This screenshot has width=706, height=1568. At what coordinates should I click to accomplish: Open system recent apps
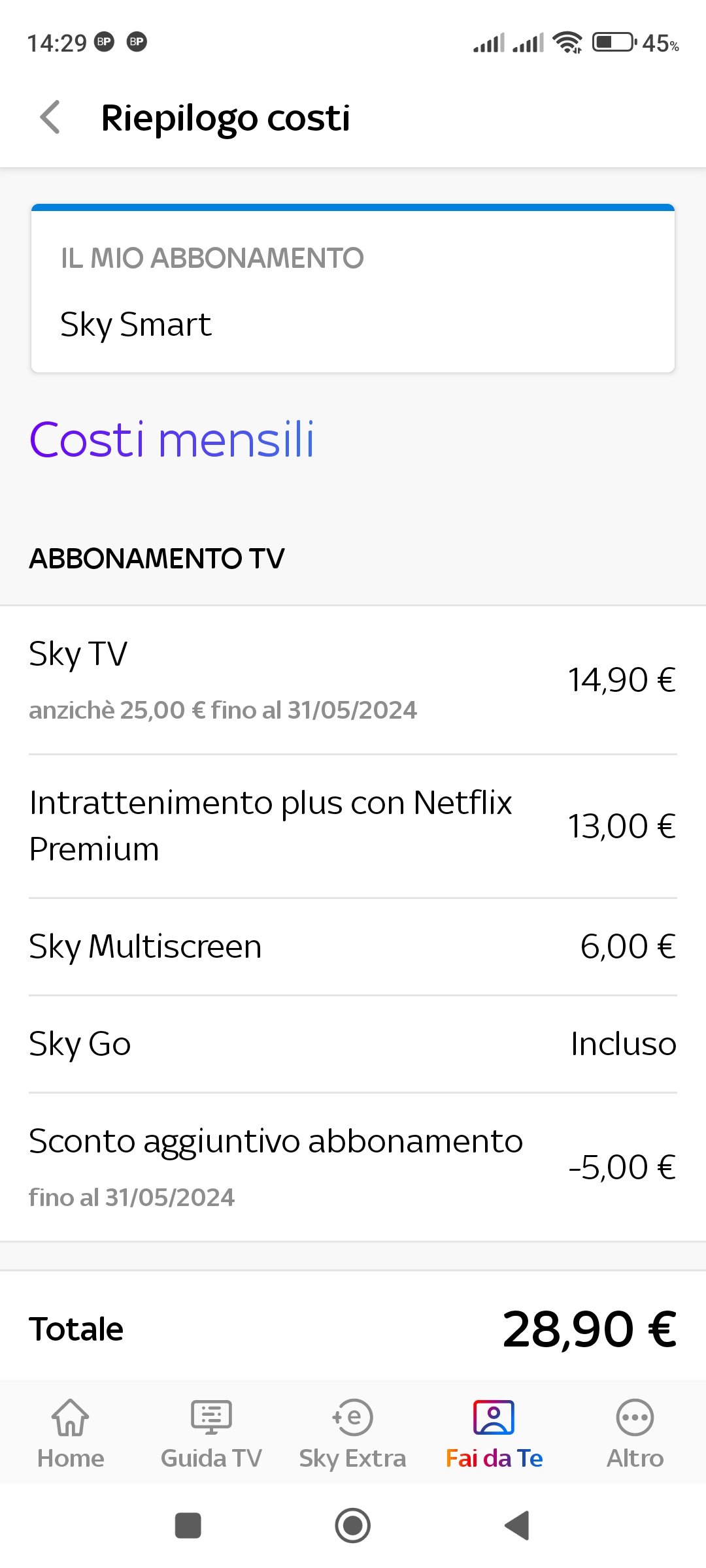tap(188, 1526)
